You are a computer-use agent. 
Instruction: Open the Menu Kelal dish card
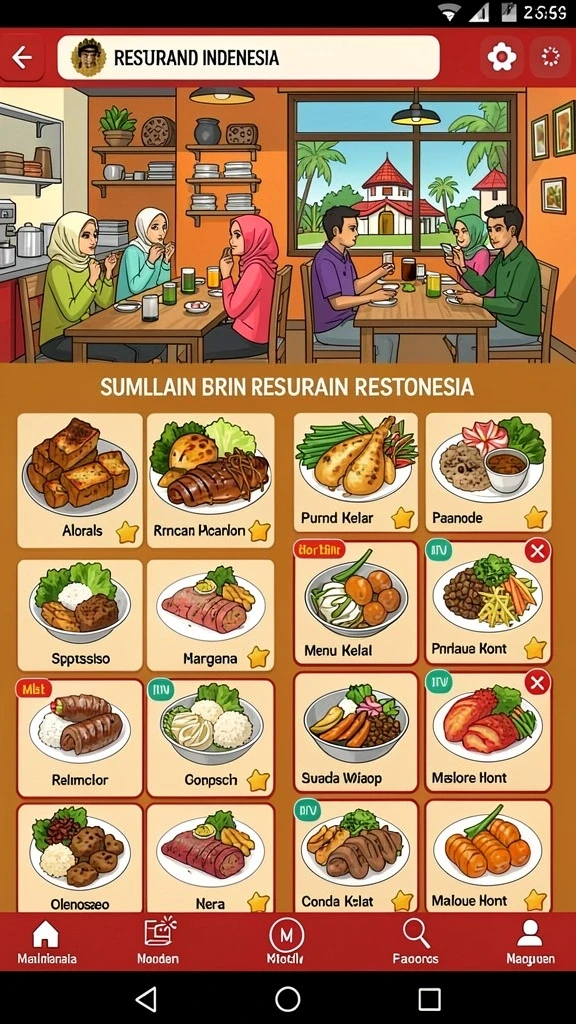[x=356, y=602]
